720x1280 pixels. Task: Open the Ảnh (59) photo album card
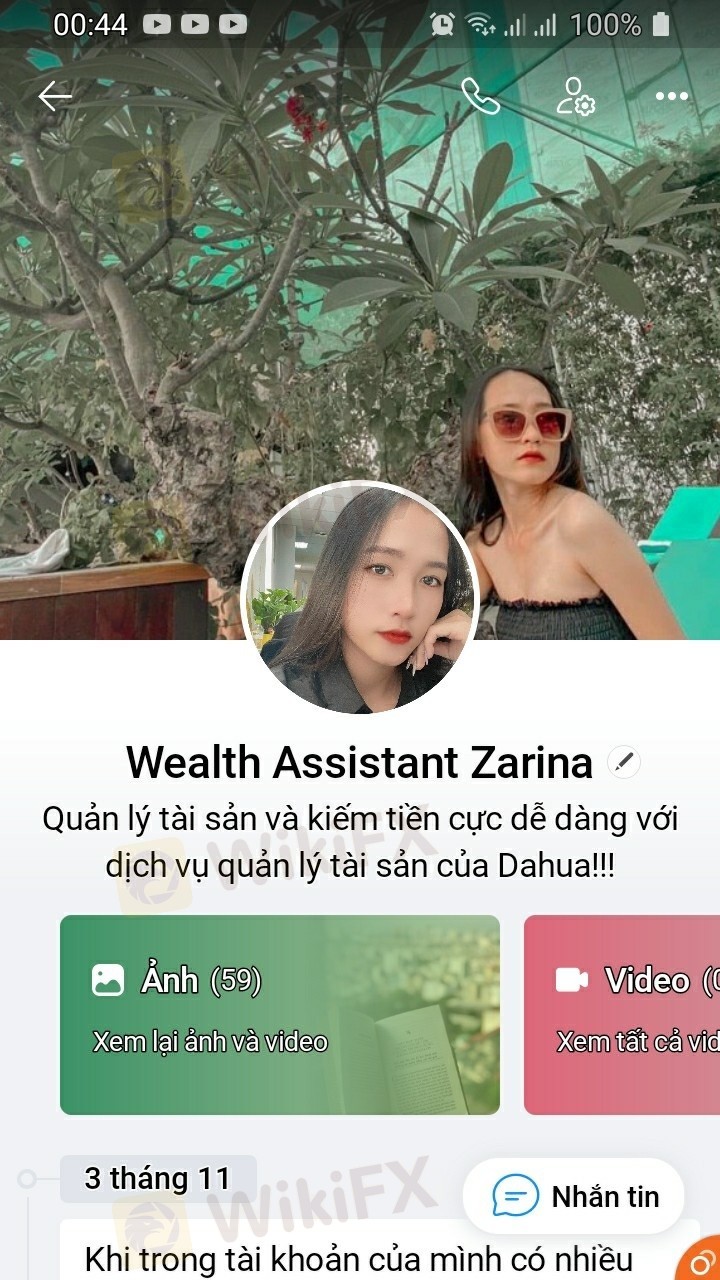[x=280, y=1014]
